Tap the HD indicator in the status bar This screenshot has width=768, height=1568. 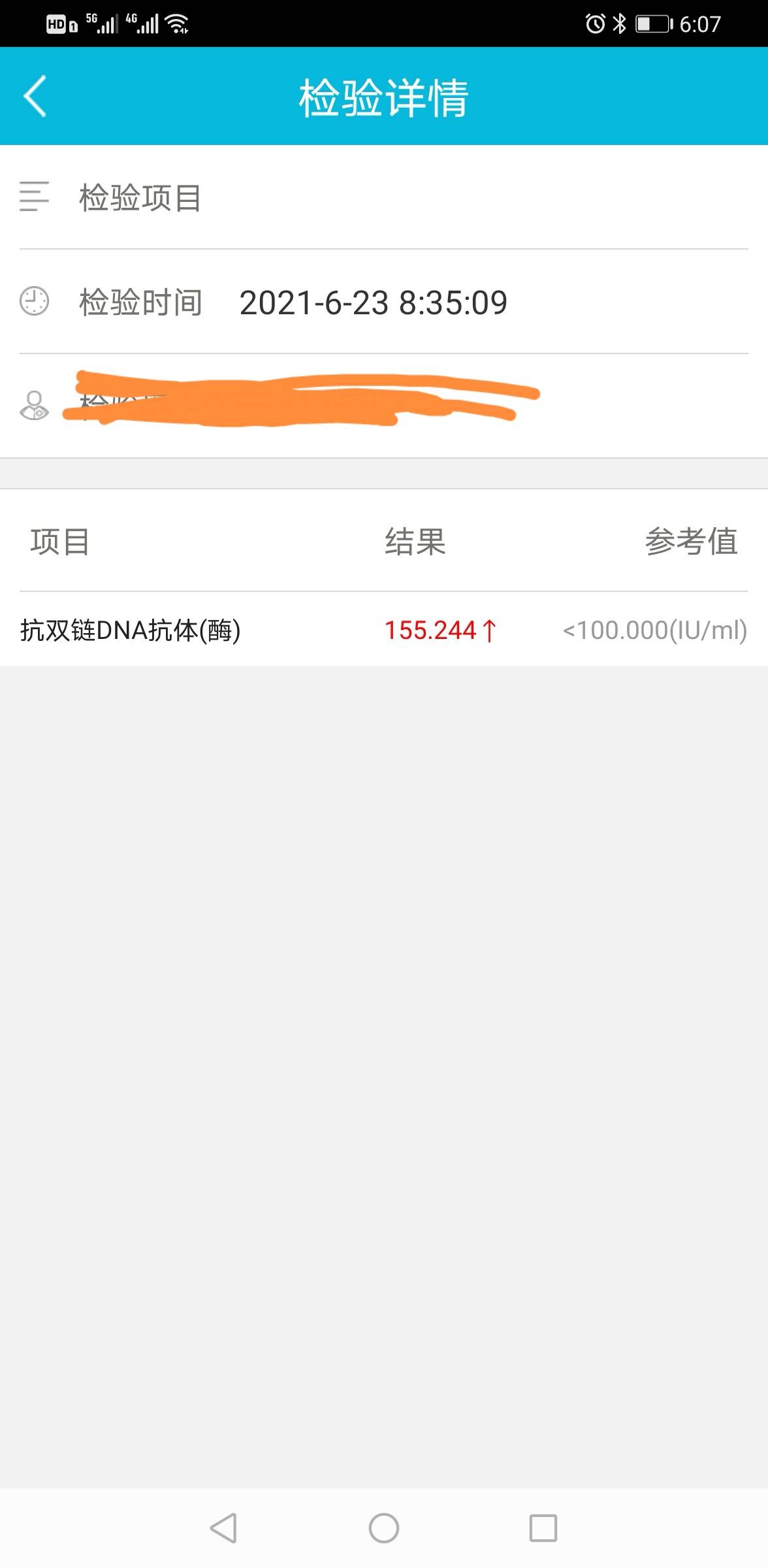tap(57, 24)
